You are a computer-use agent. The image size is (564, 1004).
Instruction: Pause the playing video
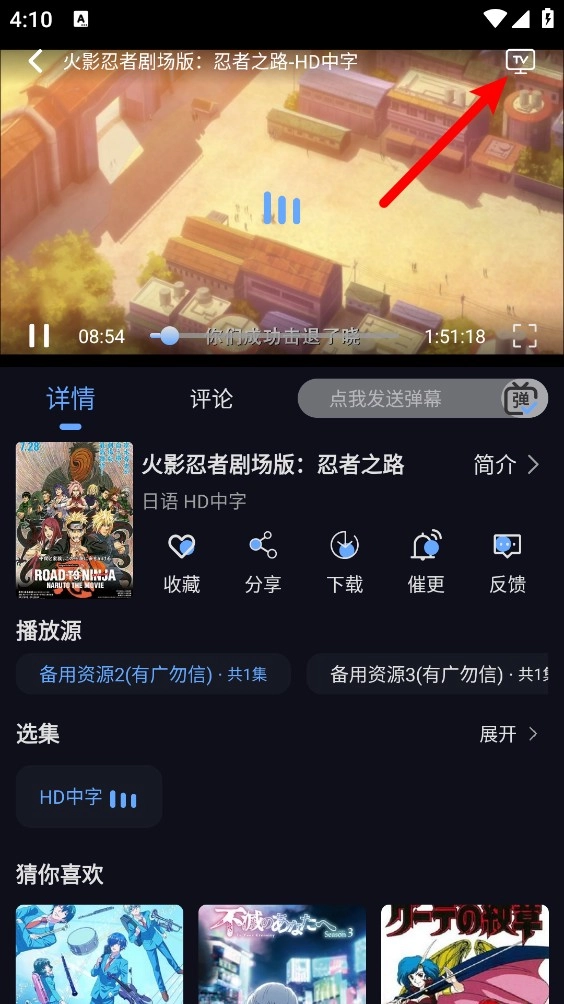click(x=39, y=336)
